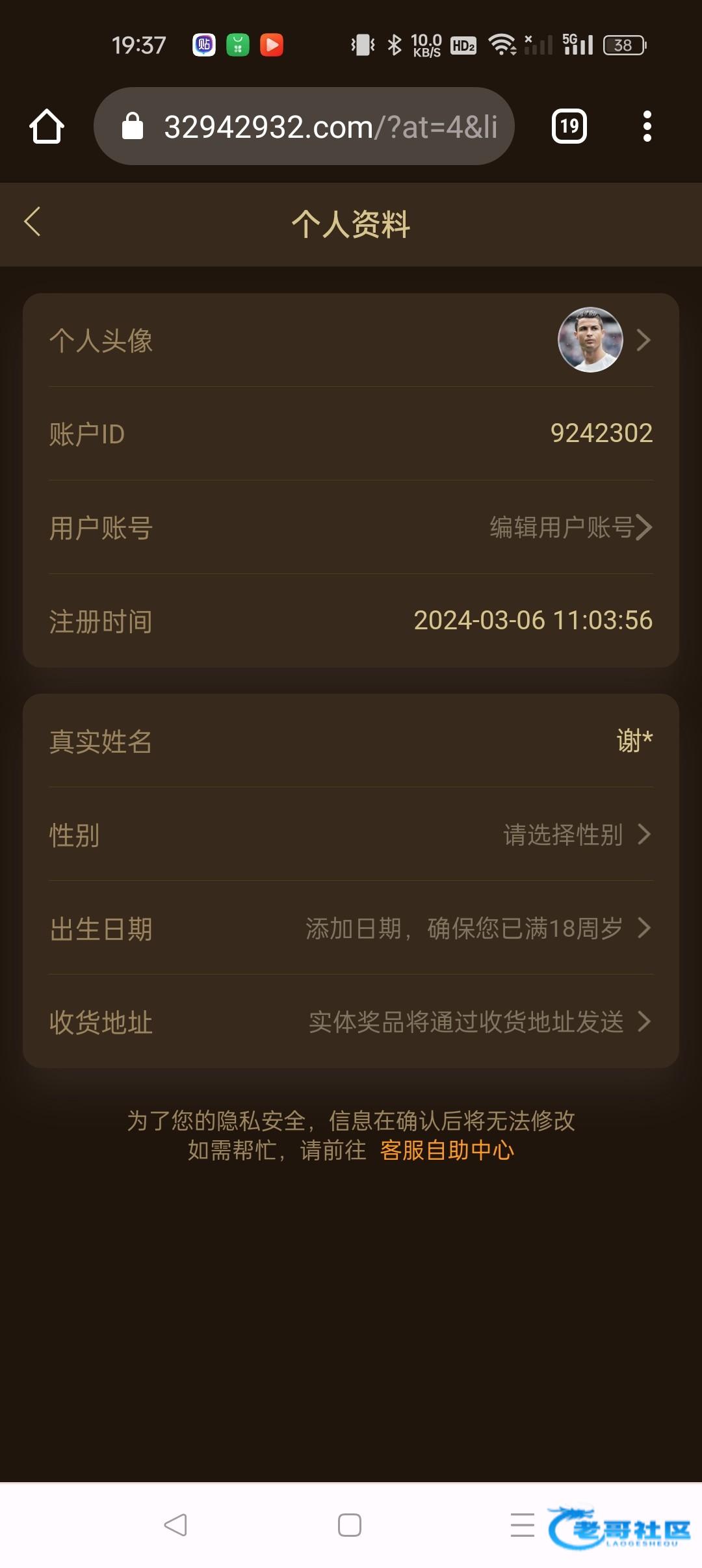
Task: Tap the browser address bar
Action: coord(304,126)
